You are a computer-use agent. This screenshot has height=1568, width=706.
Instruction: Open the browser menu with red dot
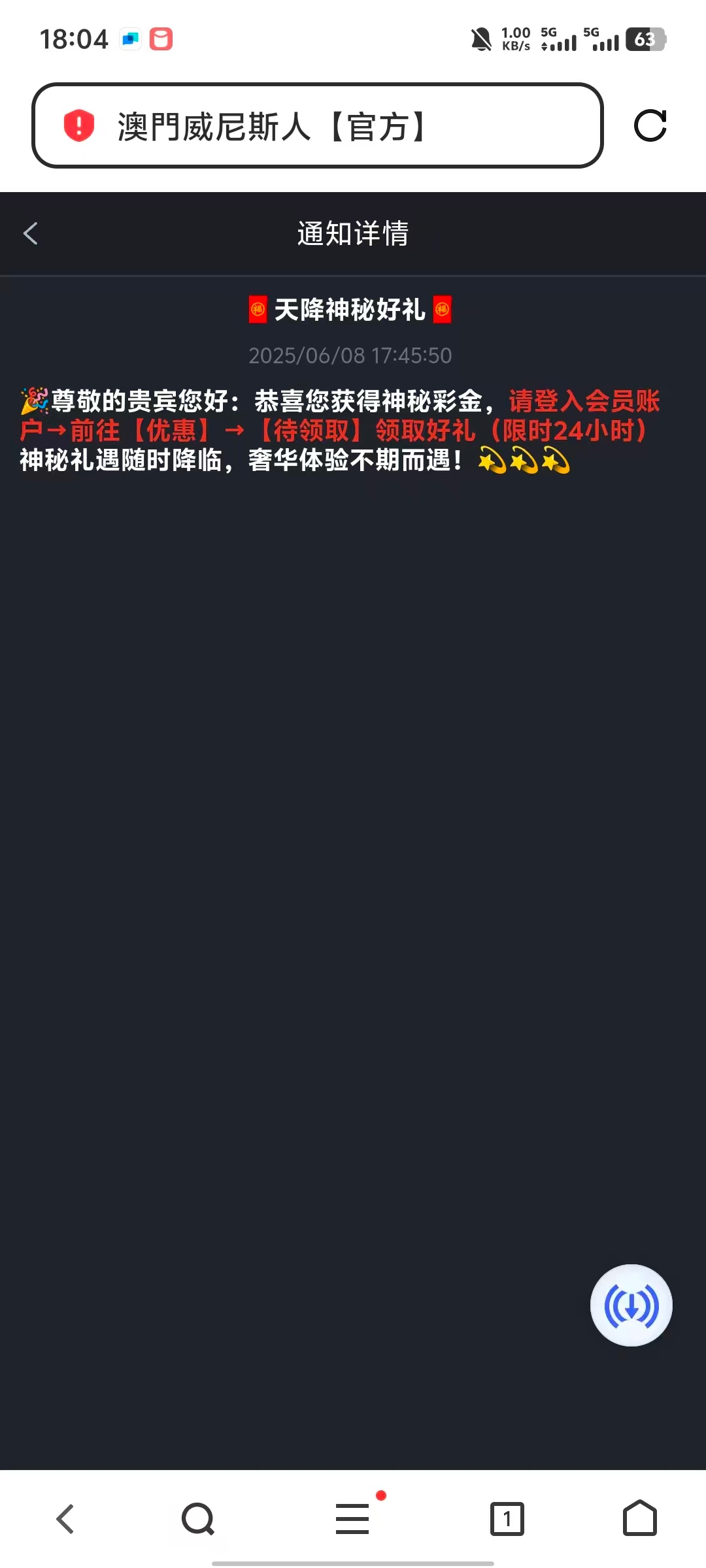pos(353,1518)
